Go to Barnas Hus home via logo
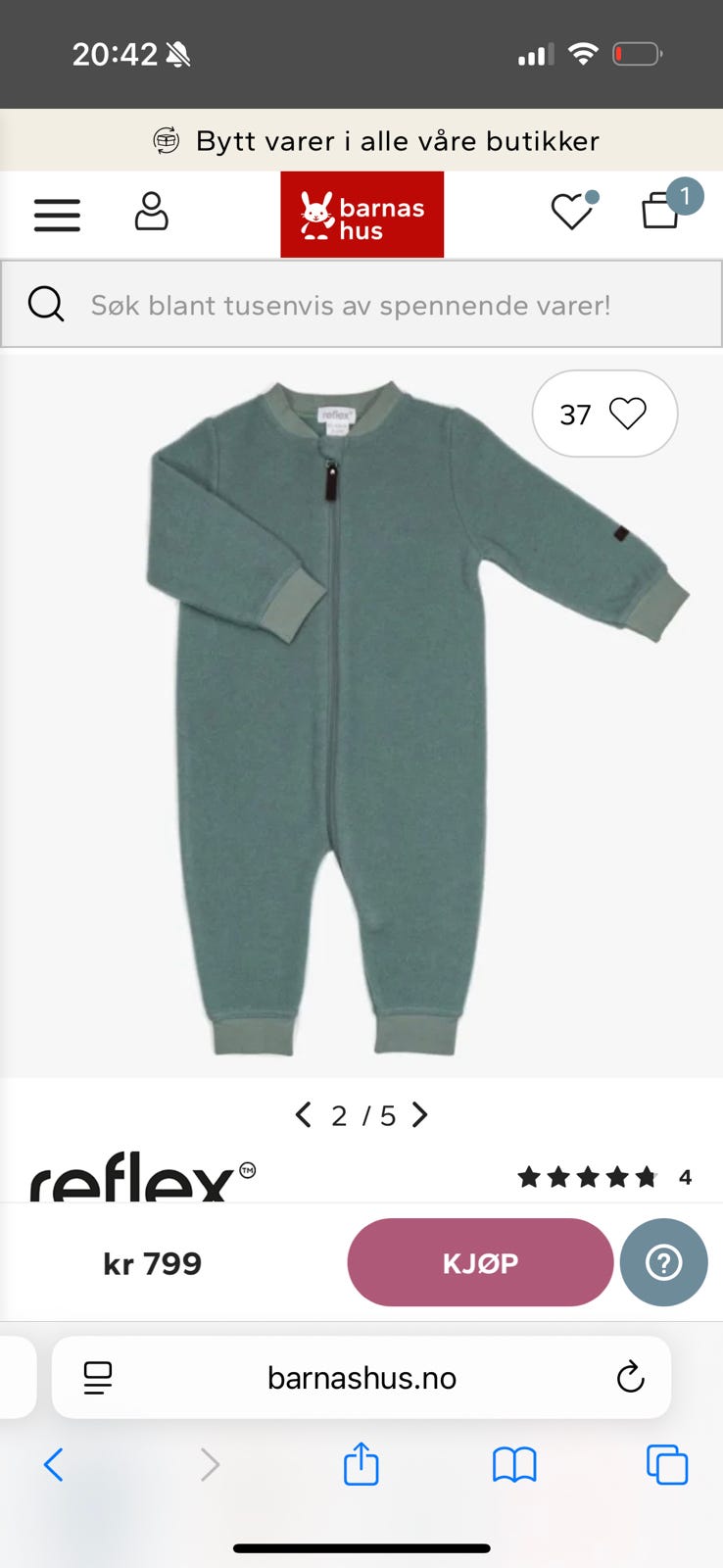The image size is (723, 1568). point(361,215)
